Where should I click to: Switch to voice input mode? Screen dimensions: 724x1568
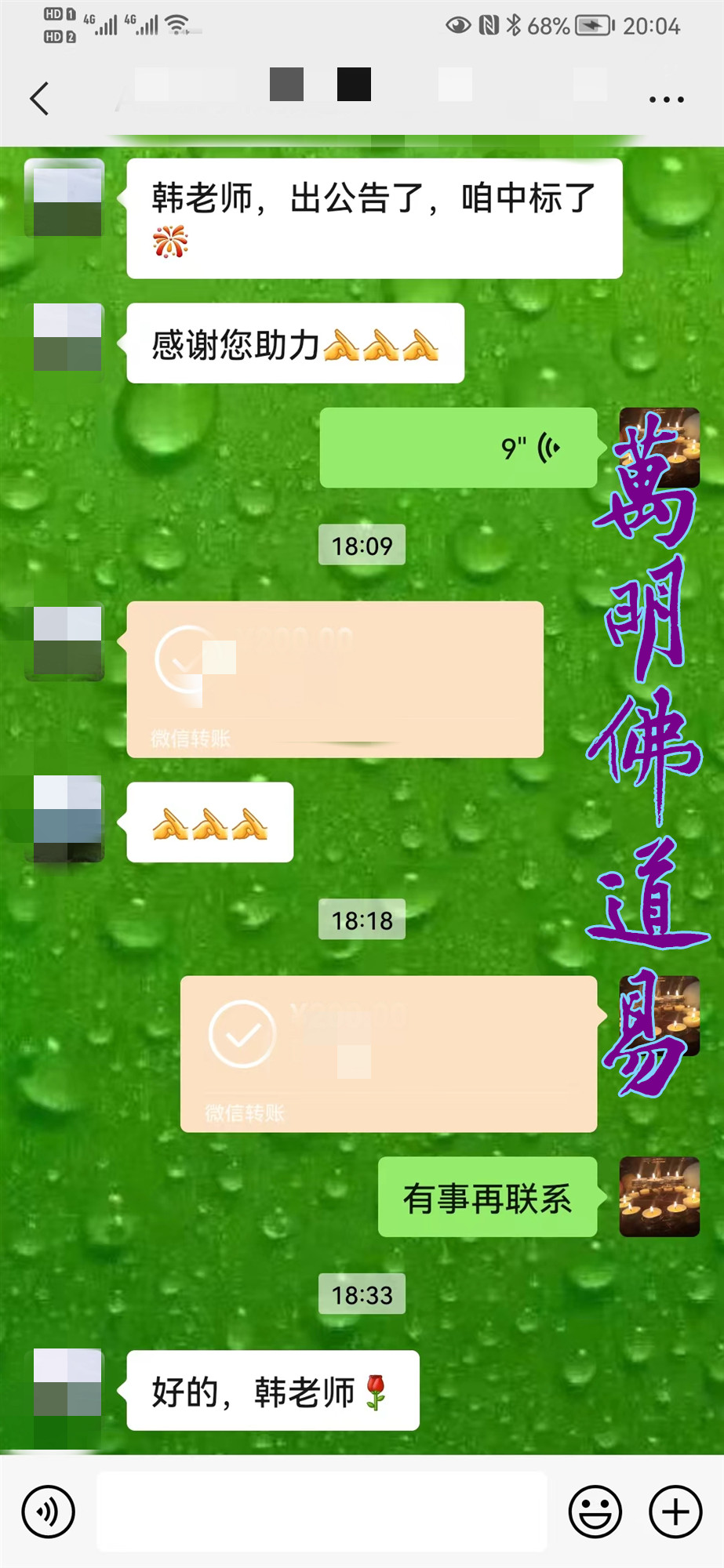point(49,1511)
